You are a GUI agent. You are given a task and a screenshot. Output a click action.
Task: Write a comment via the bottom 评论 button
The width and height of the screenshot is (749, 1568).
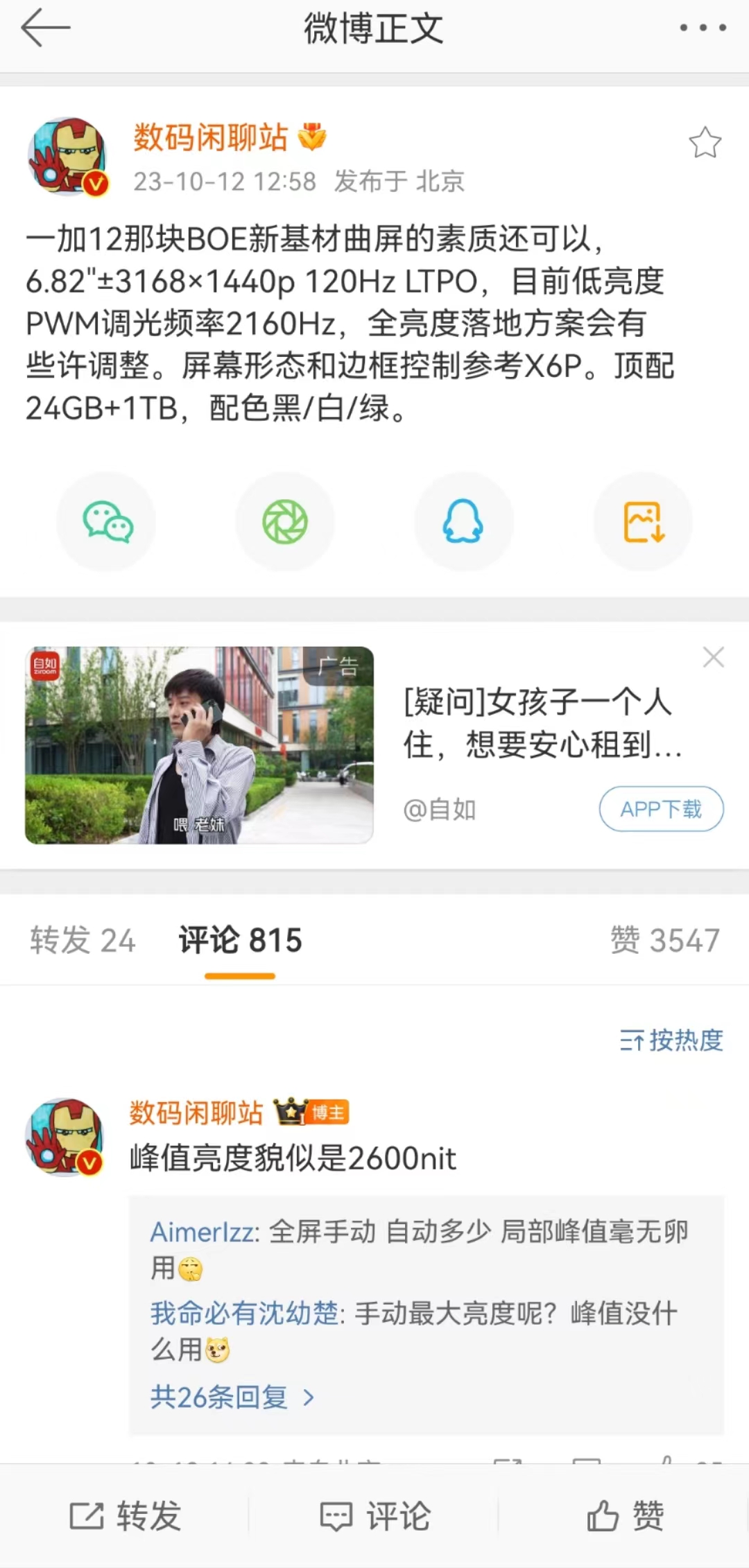tap(375, 1515)
